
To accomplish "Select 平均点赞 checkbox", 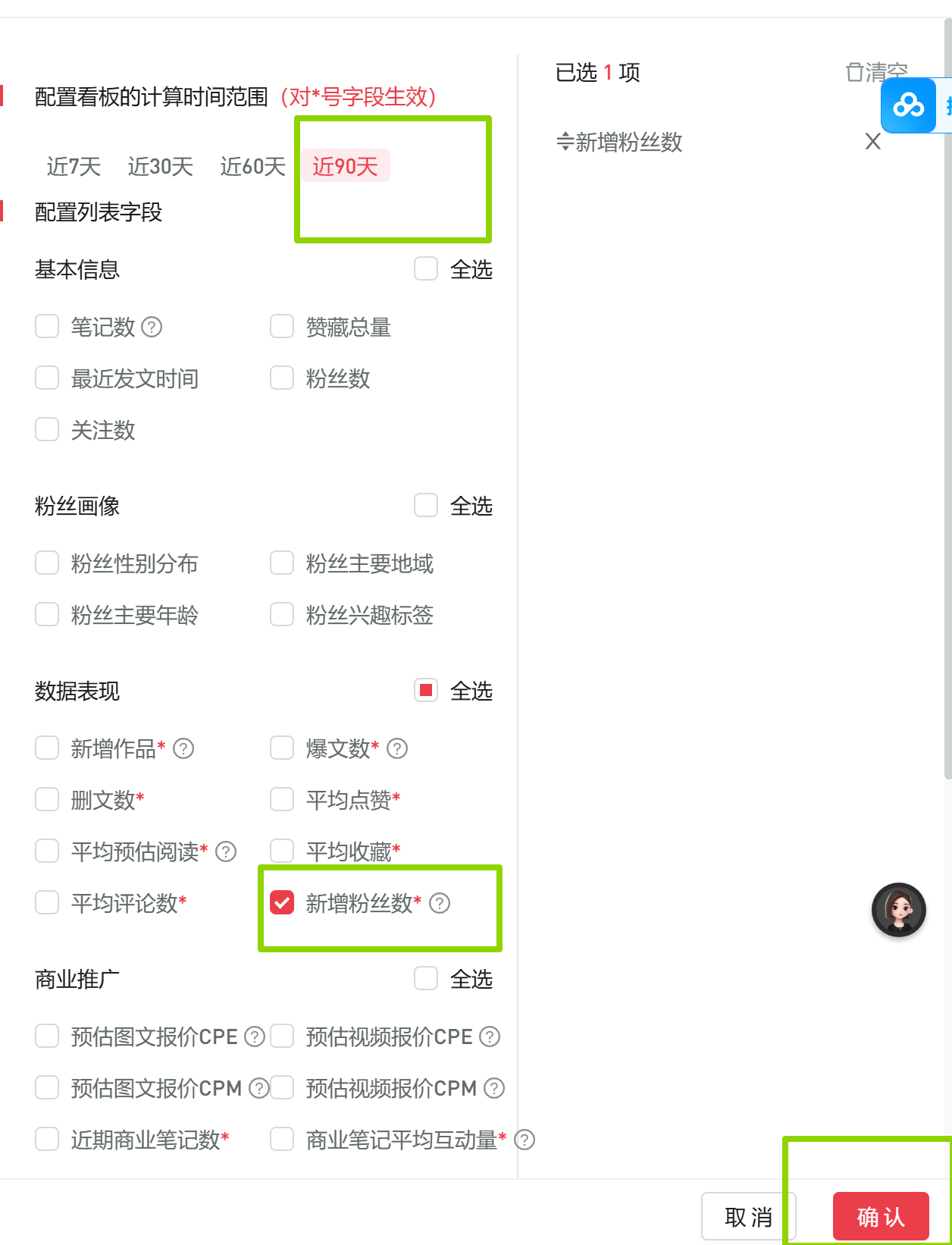I will (282, 799).
